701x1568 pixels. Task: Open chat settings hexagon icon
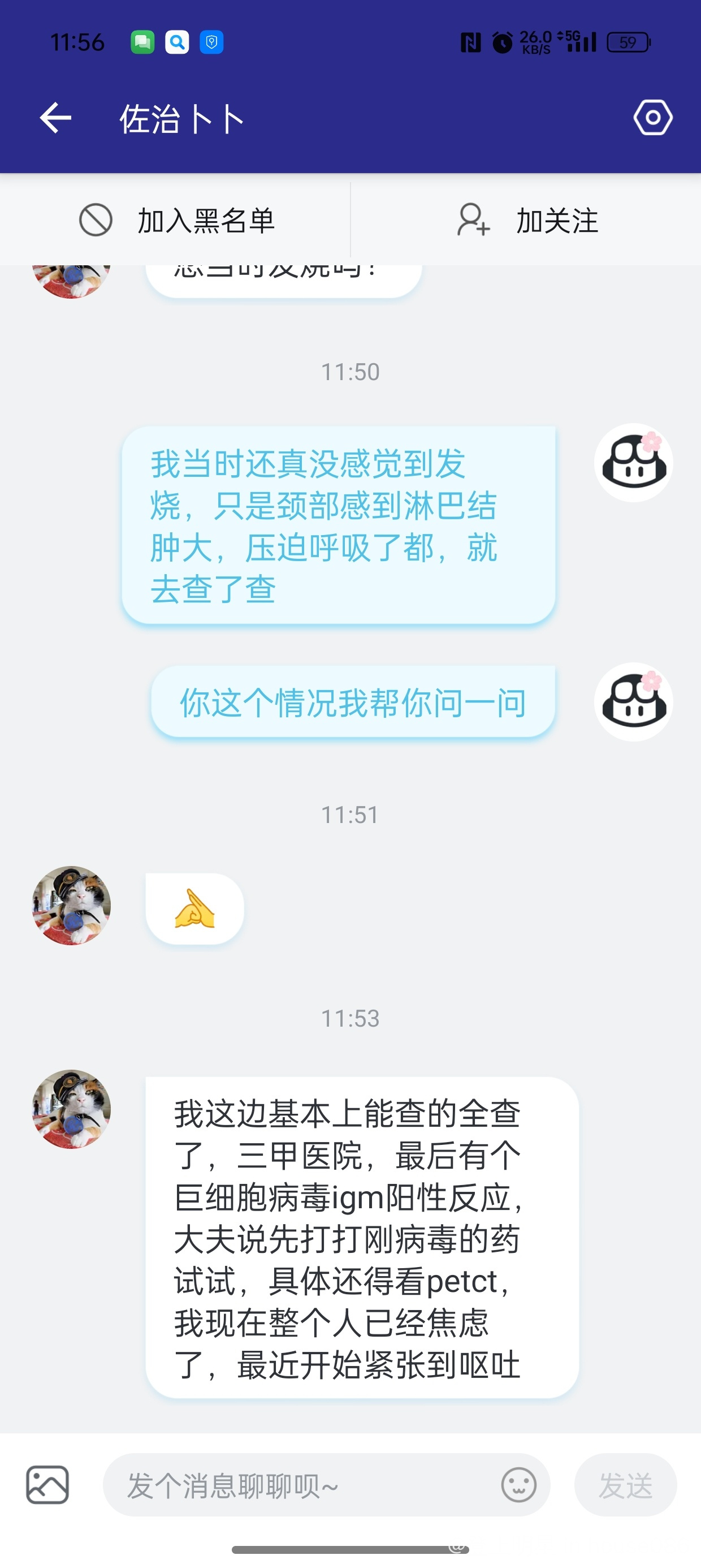653,118
